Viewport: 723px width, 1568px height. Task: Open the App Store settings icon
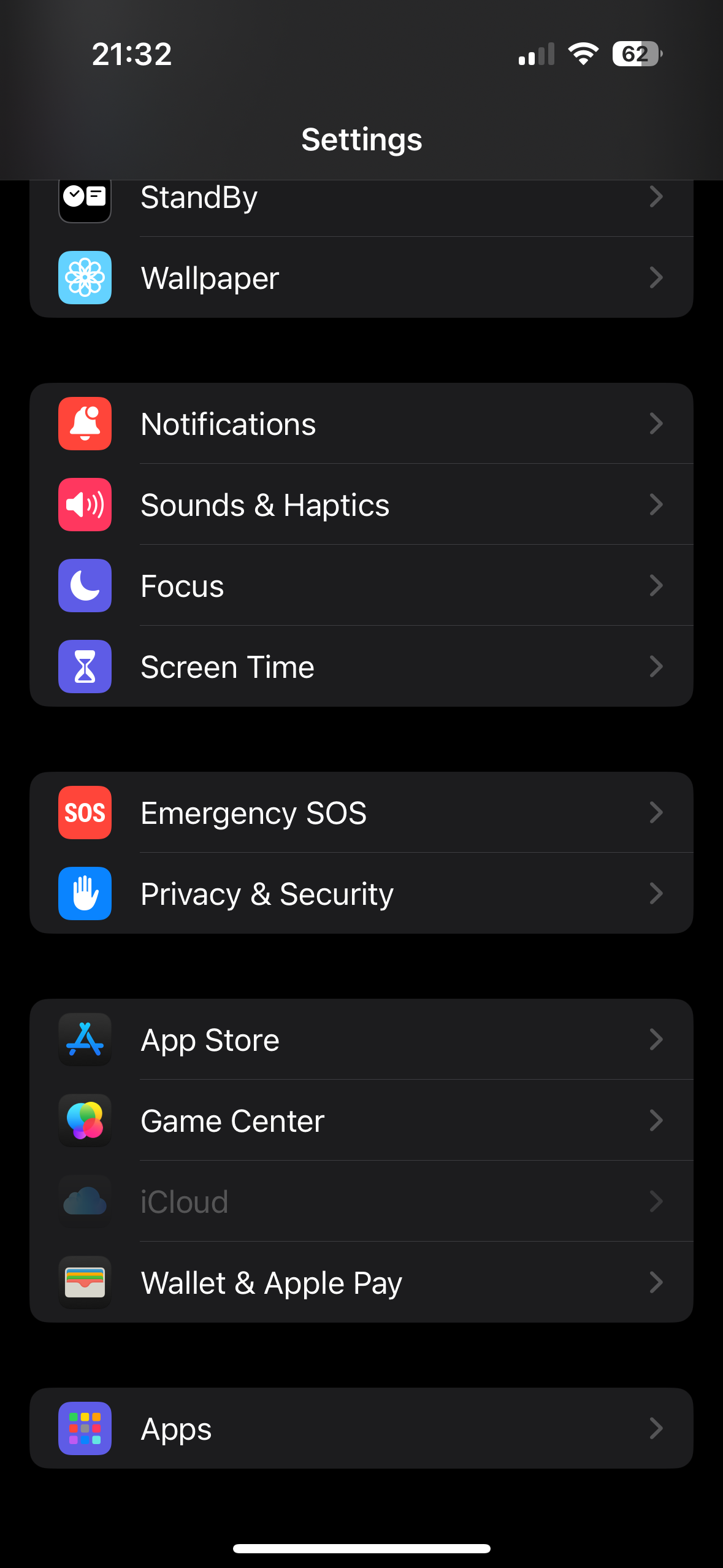[x=85, y=1040]
